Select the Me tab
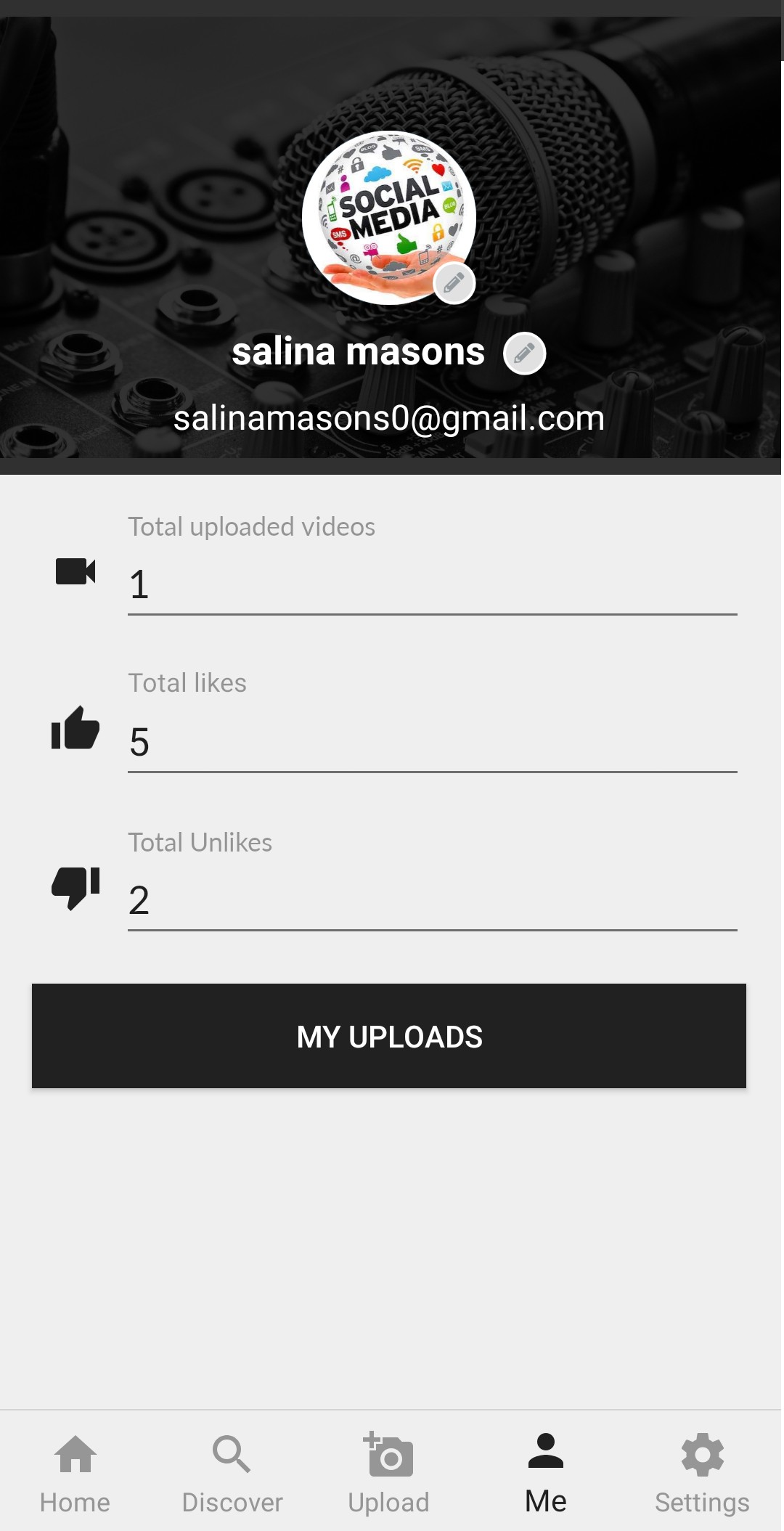The image size is (784, 1531). point(546,1473)
